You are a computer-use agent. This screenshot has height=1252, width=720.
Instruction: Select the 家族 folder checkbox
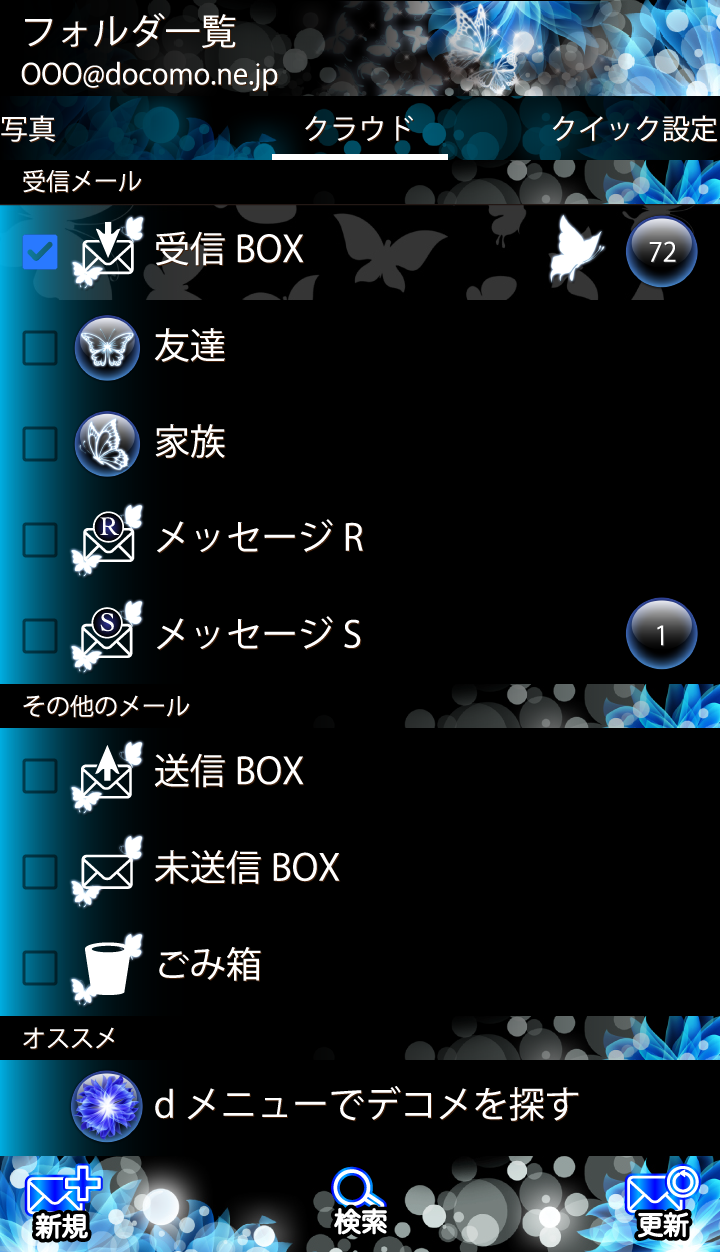40,444
